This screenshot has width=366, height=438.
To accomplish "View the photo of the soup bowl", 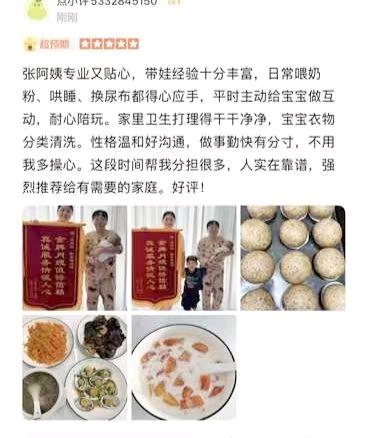I will (x=184, y=367).
